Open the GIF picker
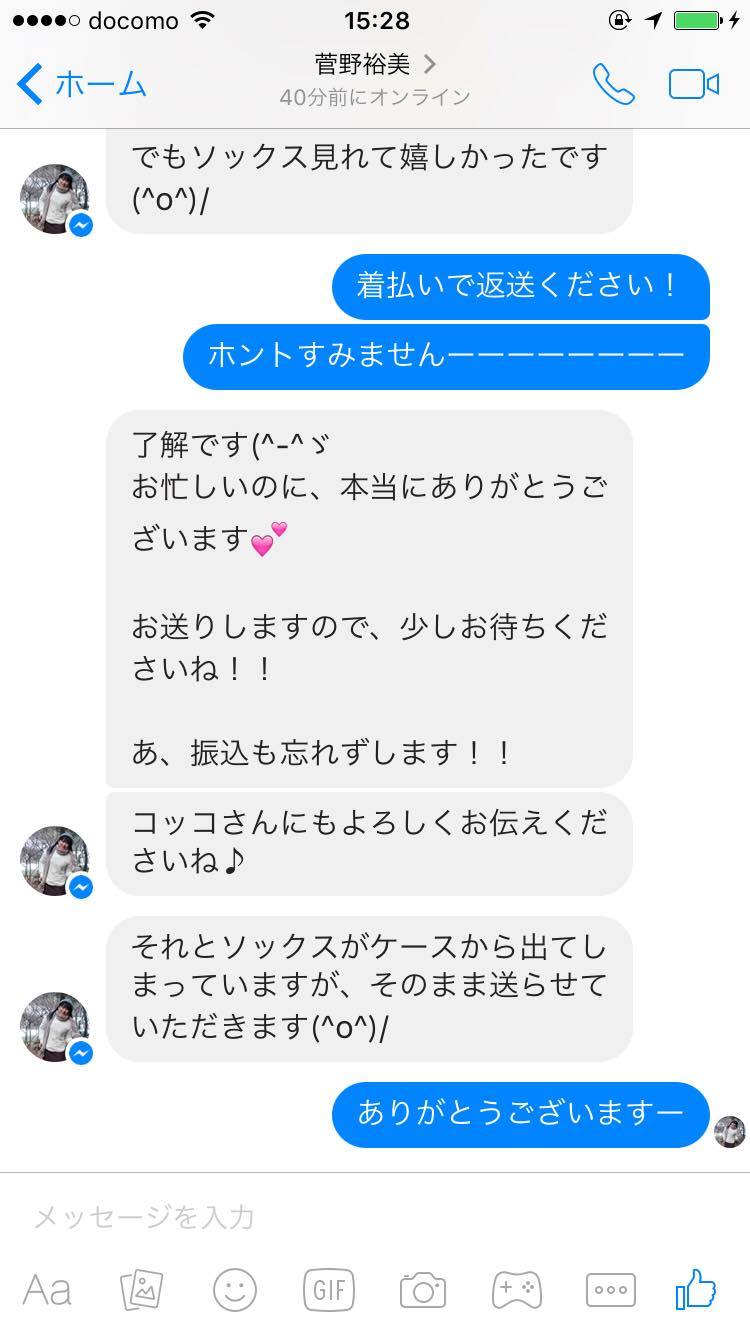750x1334 pixels. (328, 1290)
